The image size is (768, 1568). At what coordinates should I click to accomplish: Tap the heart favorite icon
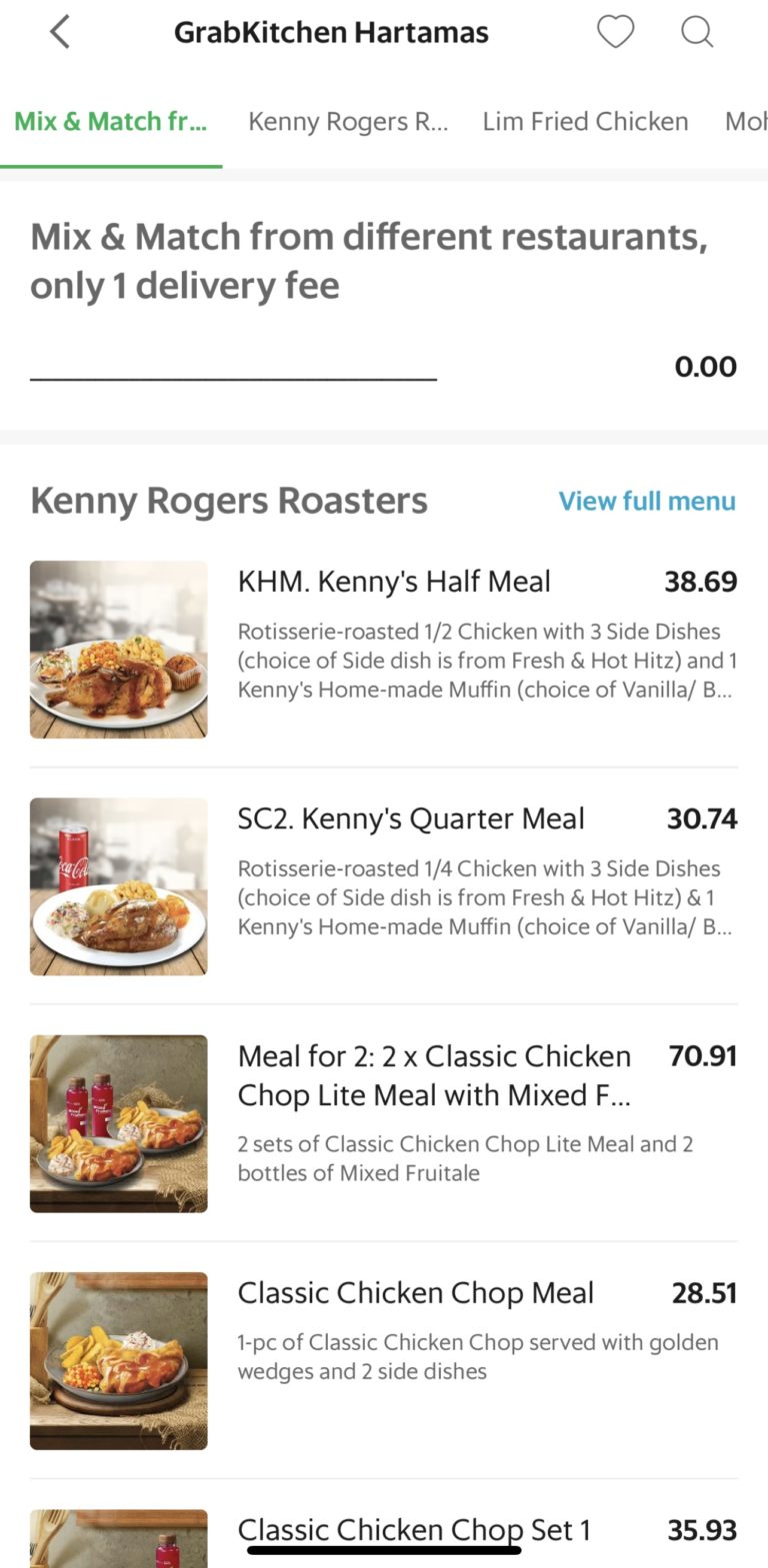[x=615, y=31]
